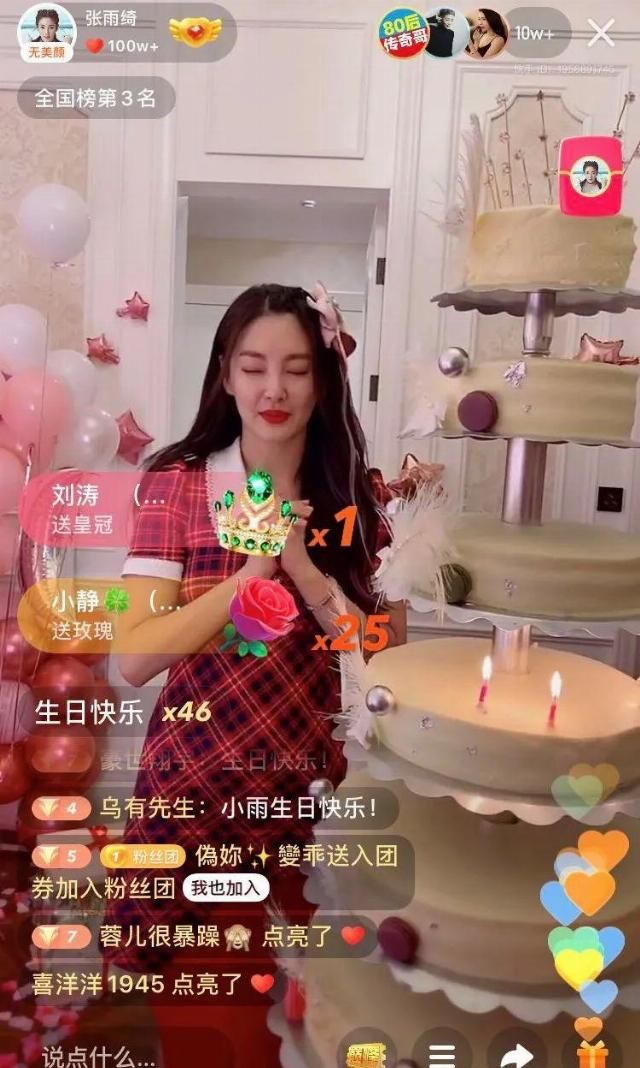Viewport: 640px width, 1068px height.
Task: Open the red envelope with the avatar
Action: 590,176
